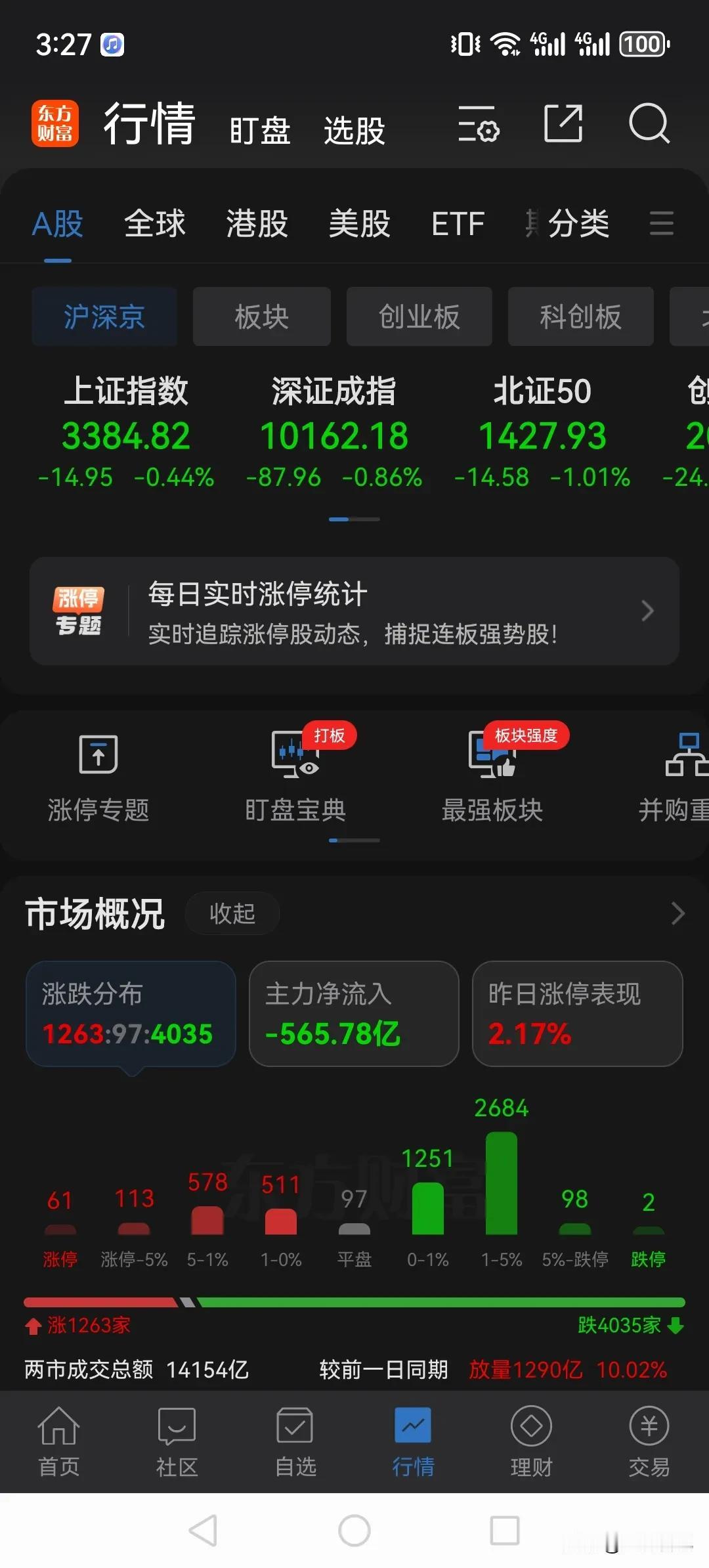Open the search magnifier icon

click(649, 123)
